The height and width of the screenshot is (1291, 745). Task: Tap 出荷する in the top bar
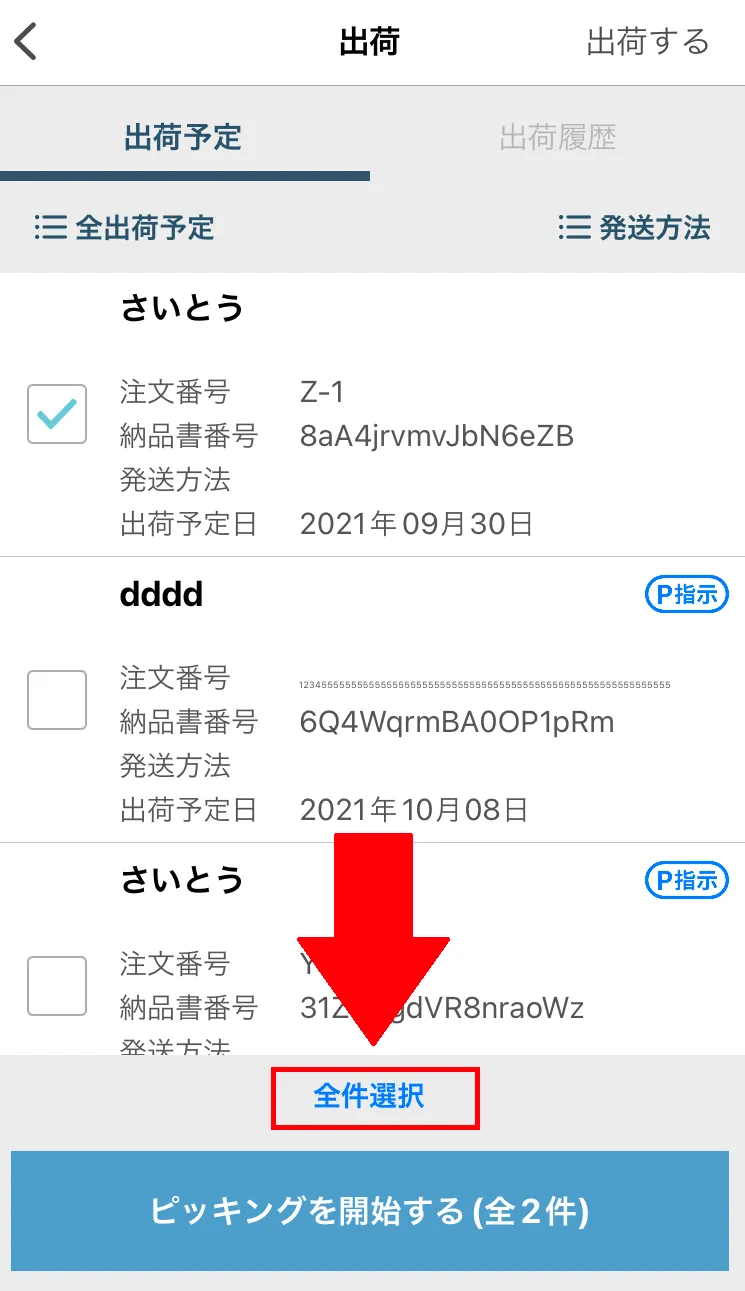(647, 42)
